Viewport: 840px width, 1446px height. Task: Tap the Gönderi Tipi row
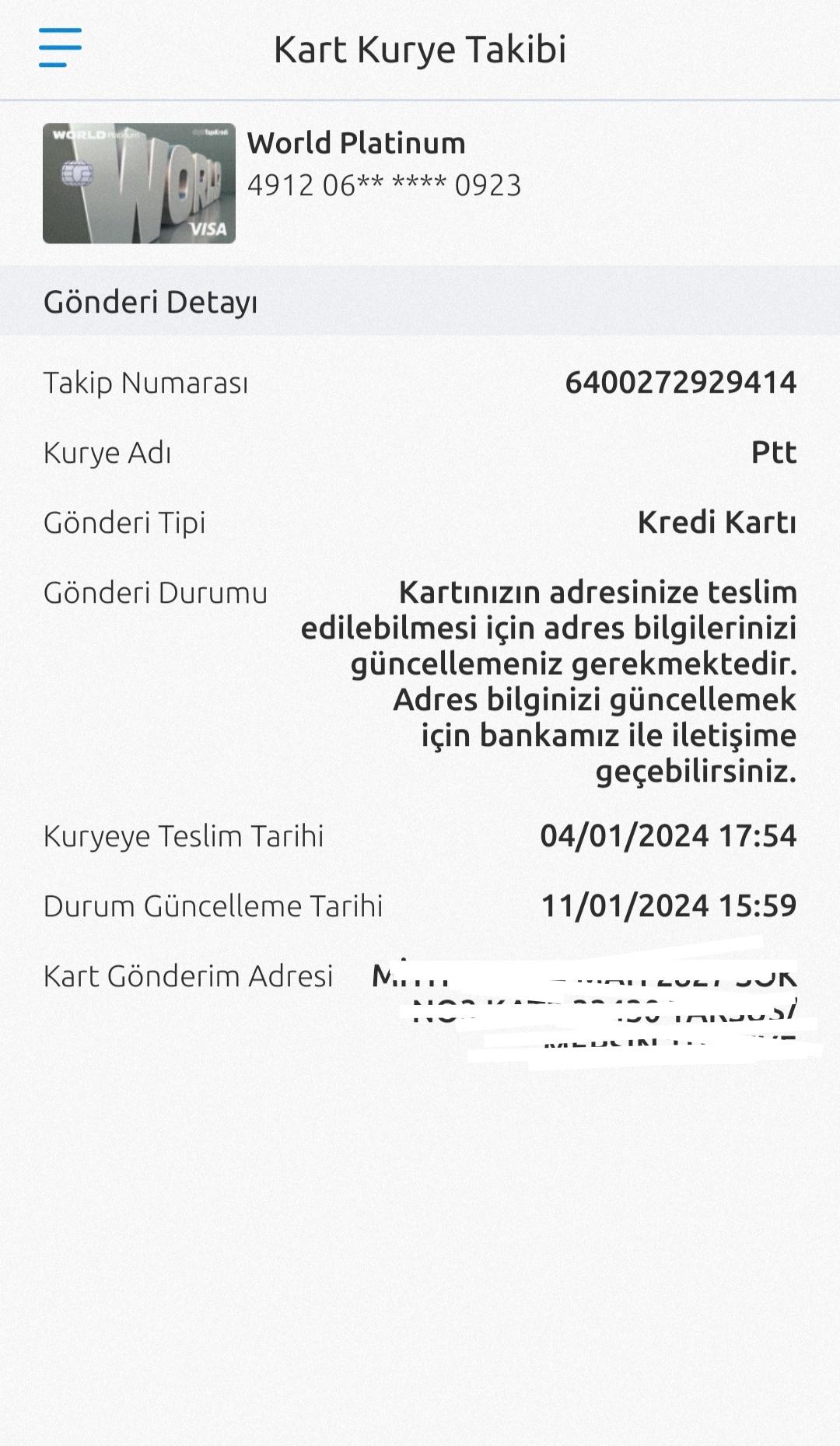[124, 523]
